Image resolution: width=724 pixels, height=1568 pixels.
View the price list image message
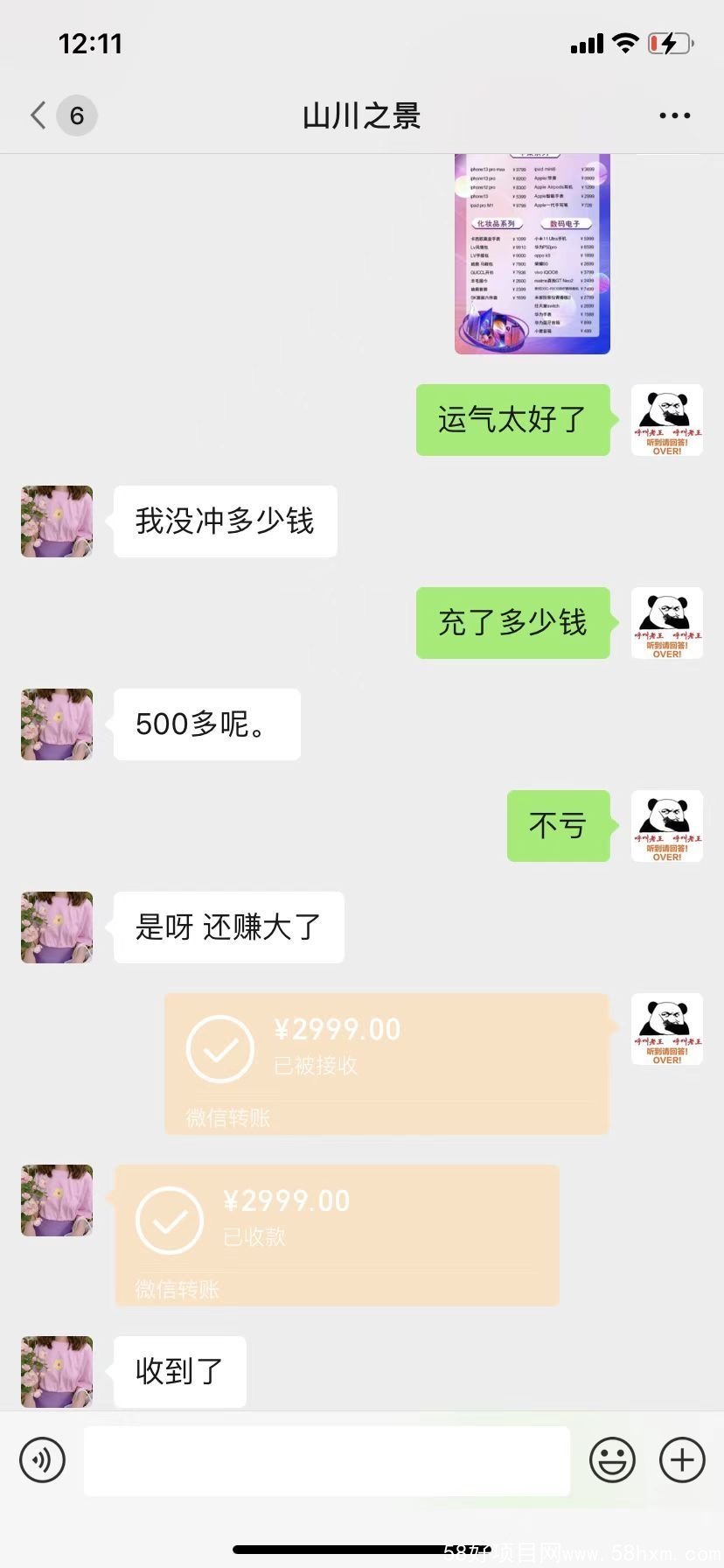point(532,255)
